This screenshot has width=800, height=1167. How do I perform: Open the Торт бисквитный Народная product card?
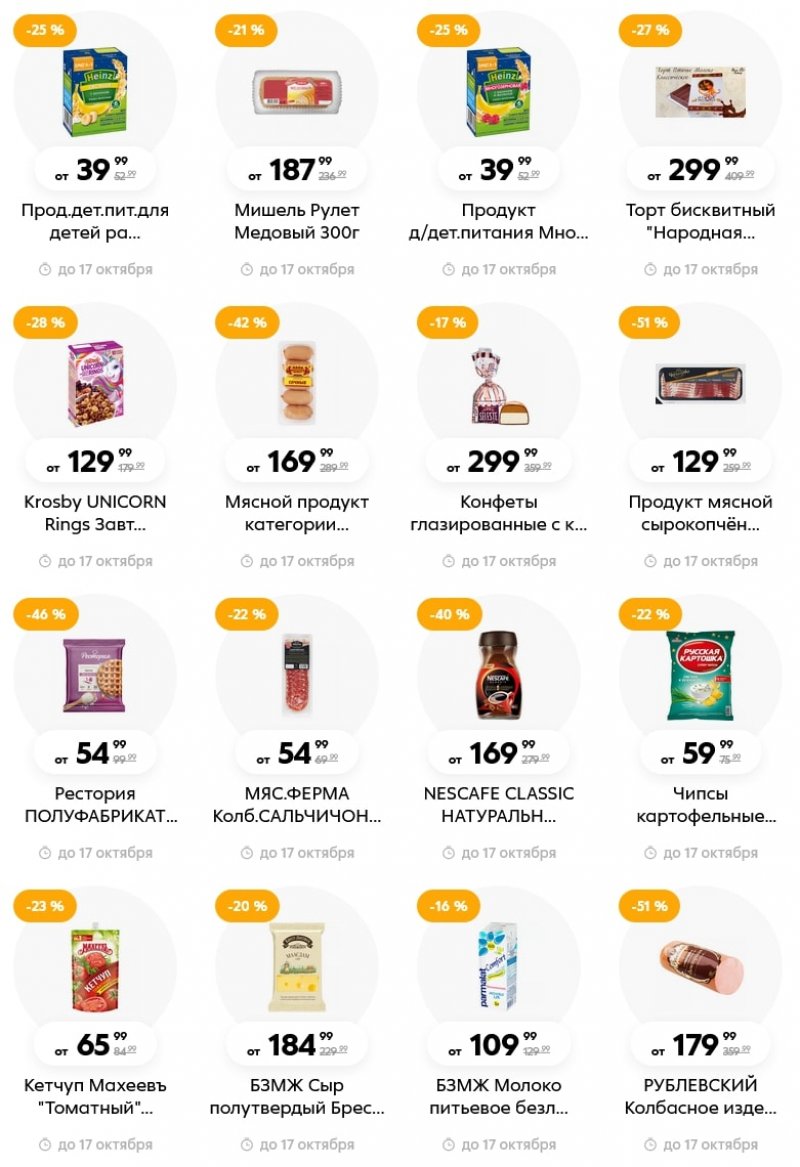pyautogui.click(x=700, y=222)
